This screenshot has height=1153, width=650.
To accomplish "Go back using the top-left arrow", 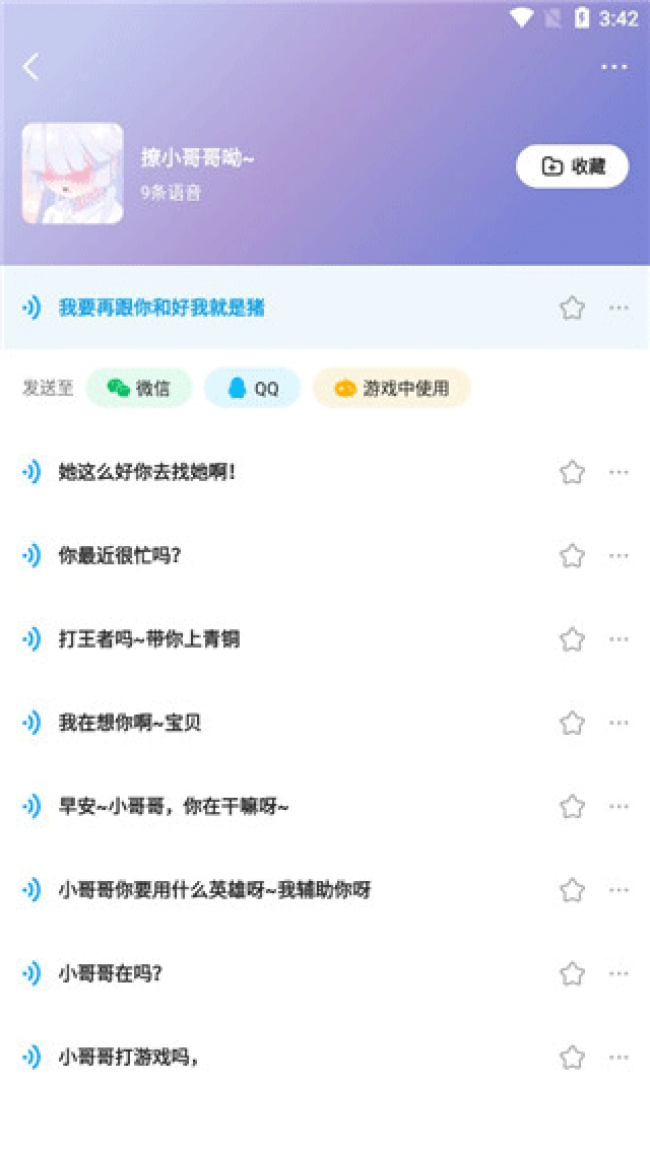I will click(x=31, y=67).
